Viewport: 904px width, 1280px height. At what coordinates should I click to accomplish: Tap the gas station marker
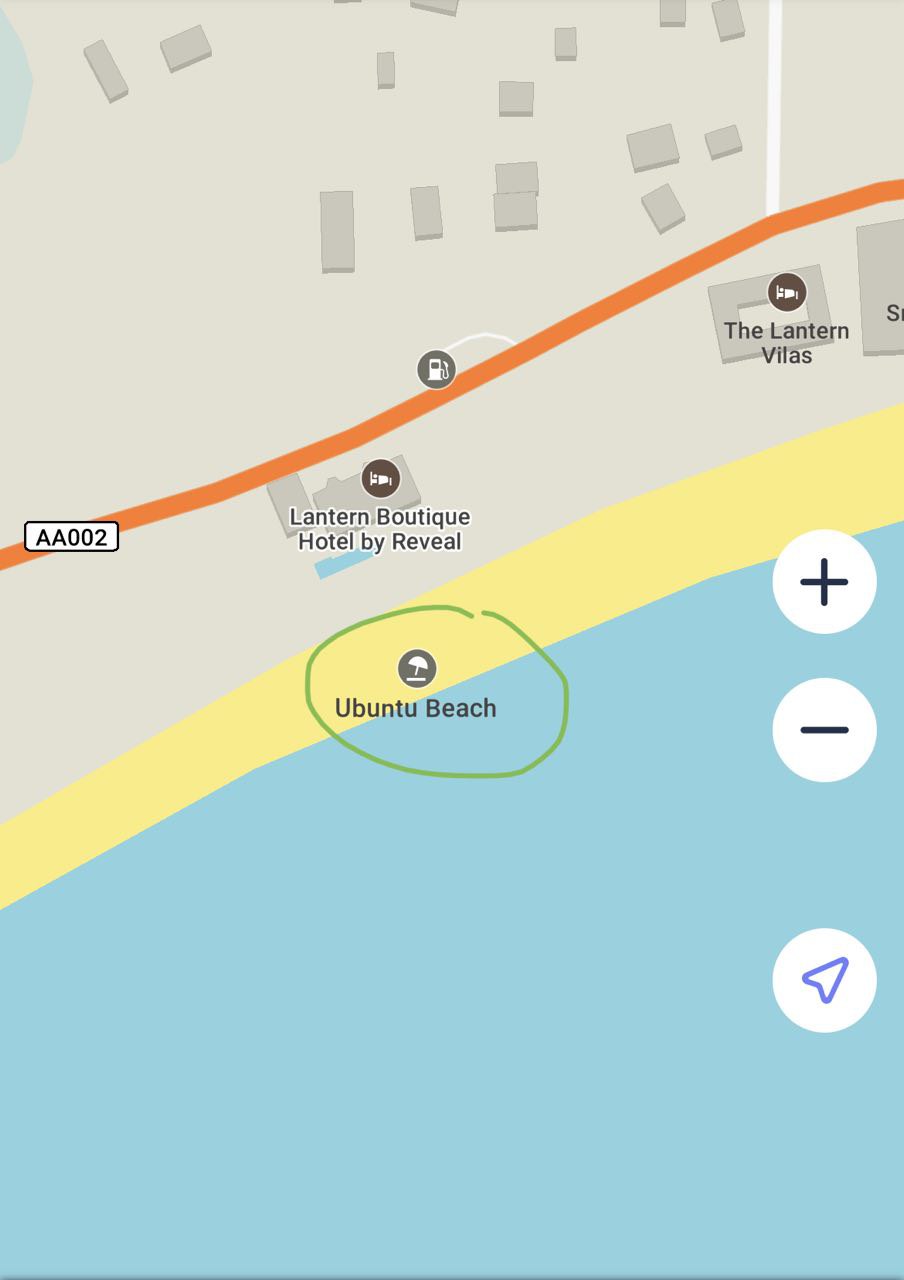(x=436, y=369)
